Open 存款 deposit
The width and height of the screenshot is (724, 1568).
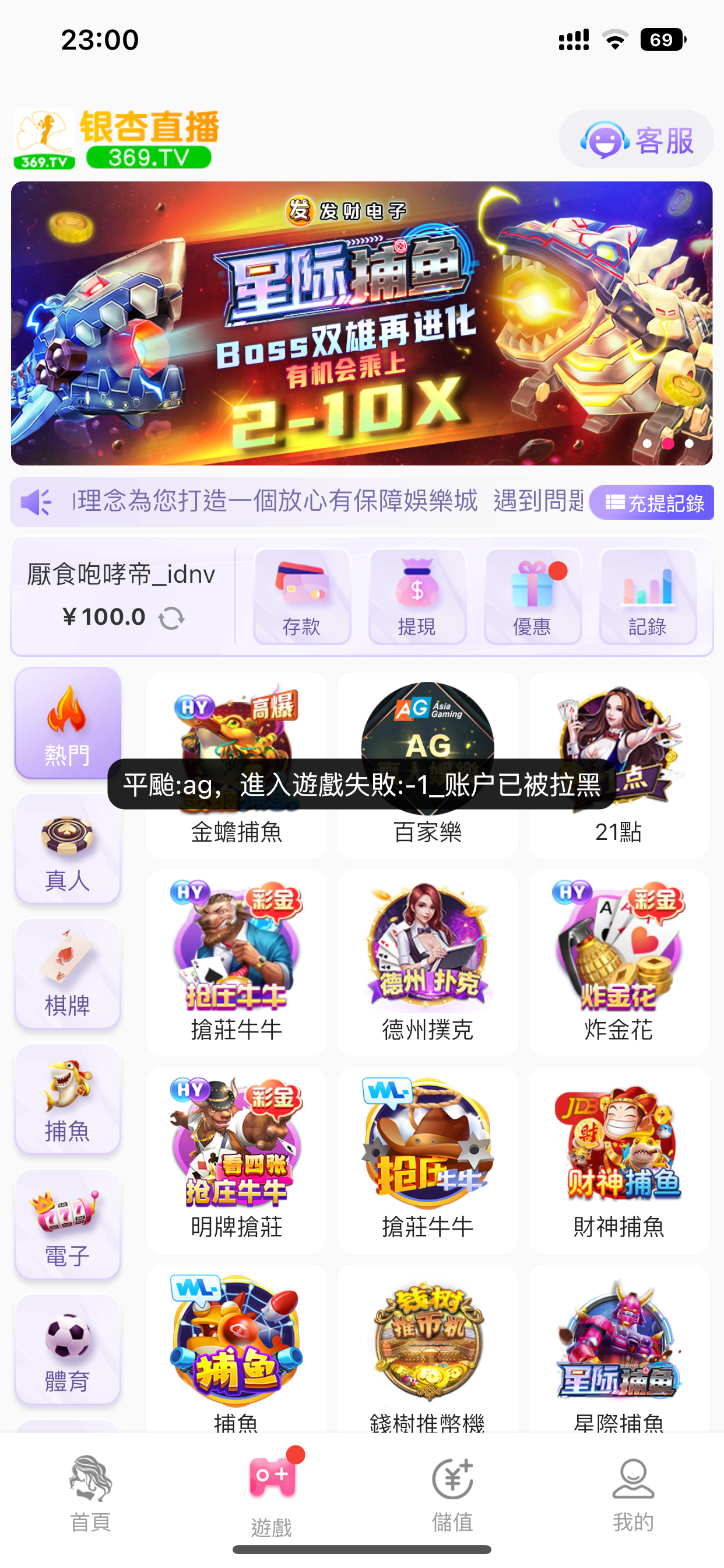point(302,597)
